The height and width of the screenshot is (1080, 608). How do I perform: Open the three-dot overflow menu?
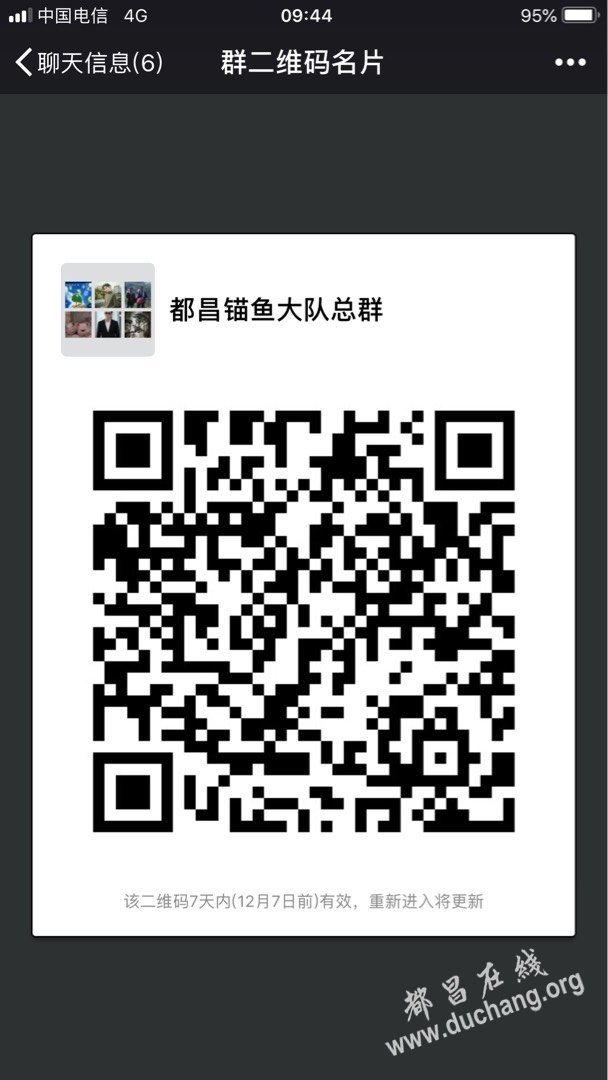(x=570, y=63)
